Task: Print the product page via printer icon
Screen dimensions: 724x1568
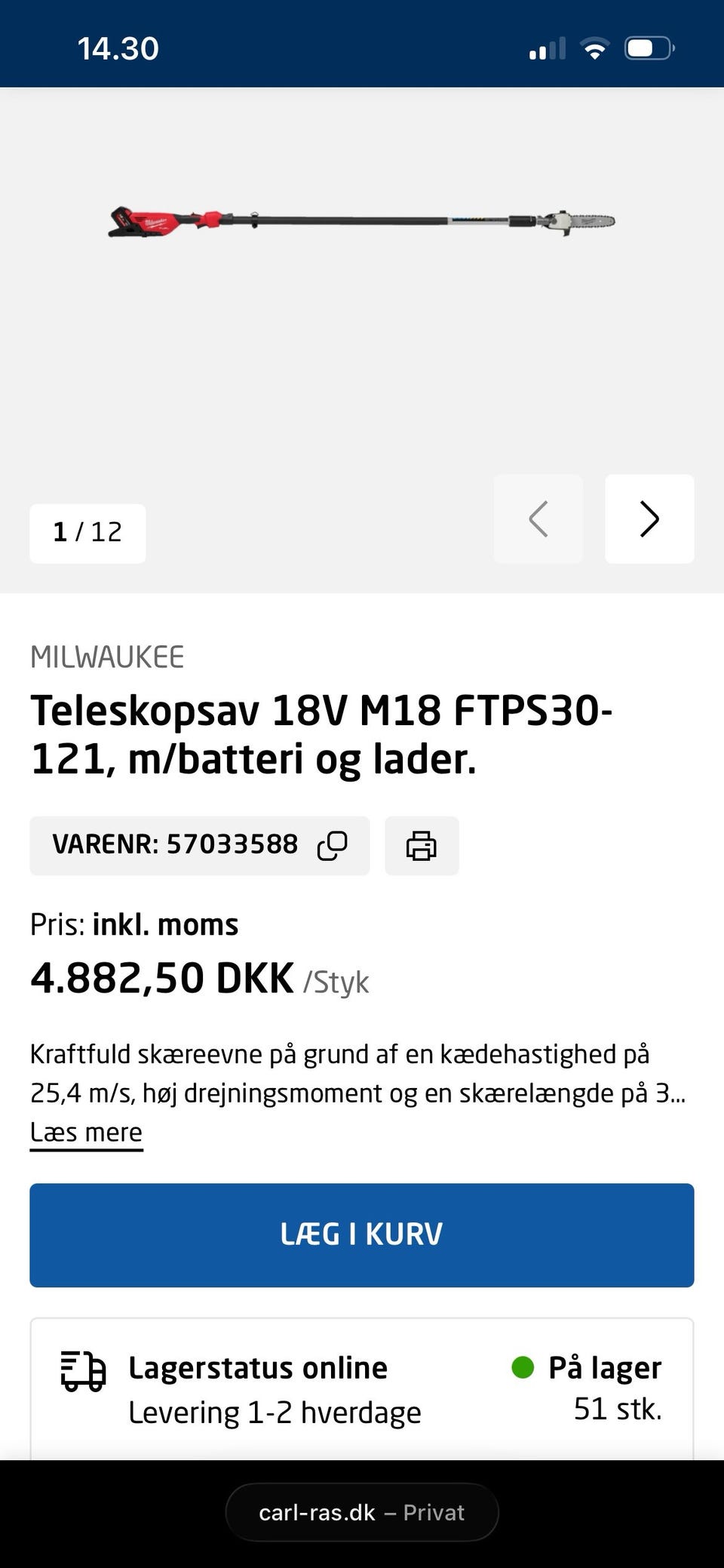Action: pos(422,846)
